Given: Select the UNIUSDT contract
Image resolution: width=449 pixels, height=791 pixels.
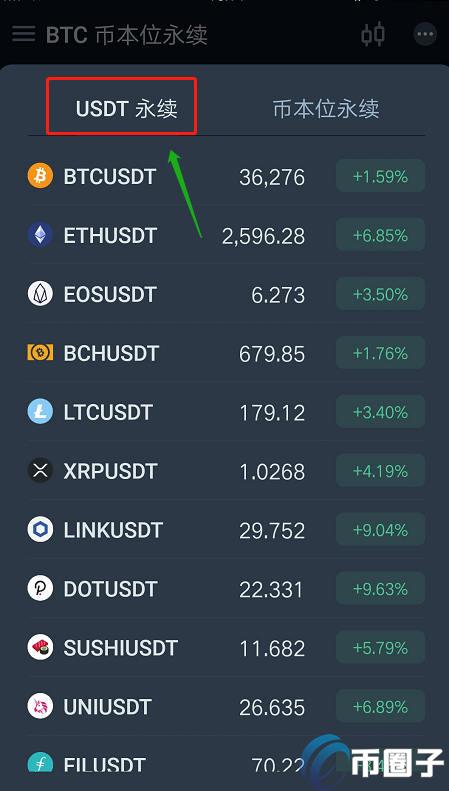Looking at the screenshot, I should 227,707.
